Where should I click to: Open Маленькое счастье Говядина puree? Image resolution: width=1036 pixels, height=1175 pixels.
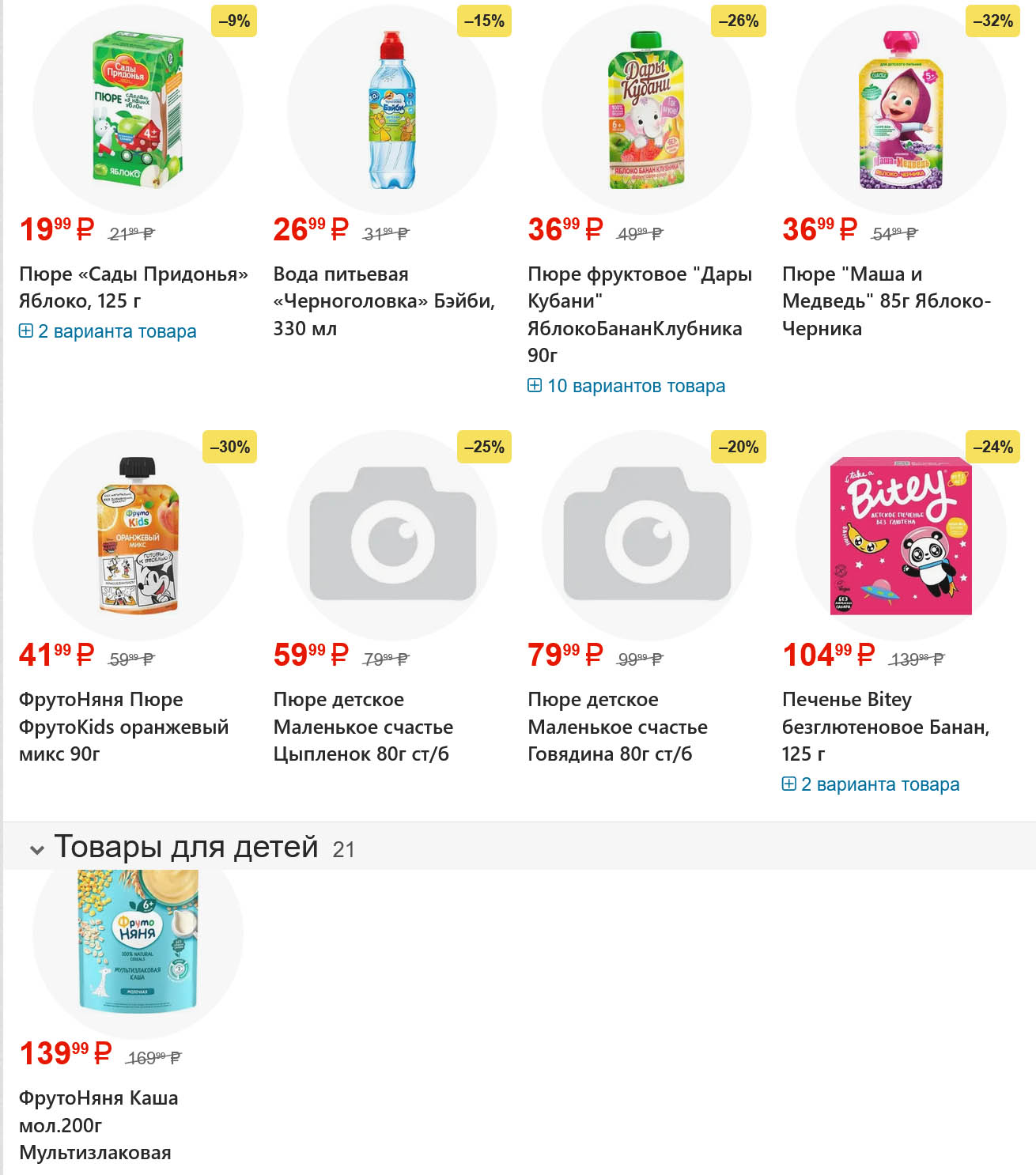pyautogui.click(x=617, y=726)
